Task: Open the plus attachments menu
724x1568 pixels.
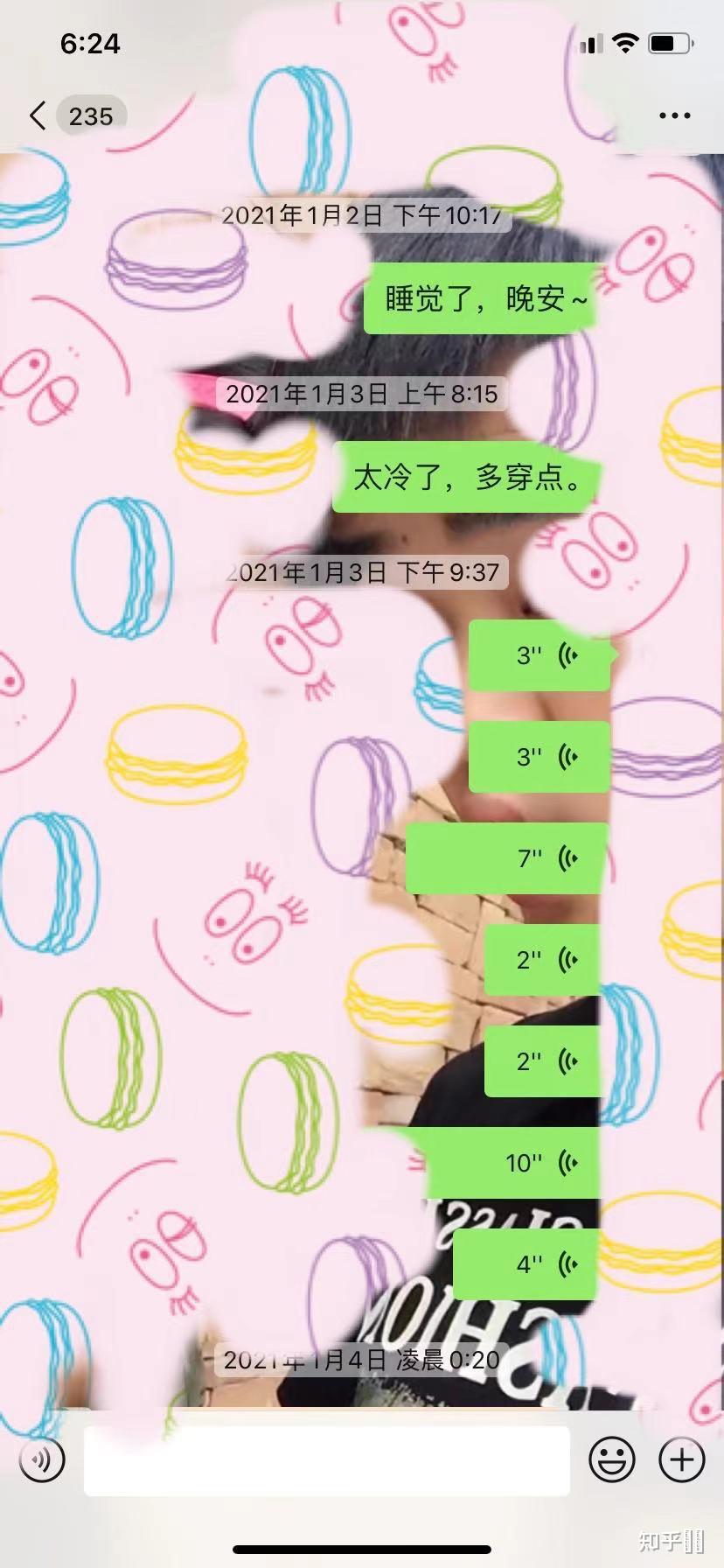Action: pos(682,1459)
